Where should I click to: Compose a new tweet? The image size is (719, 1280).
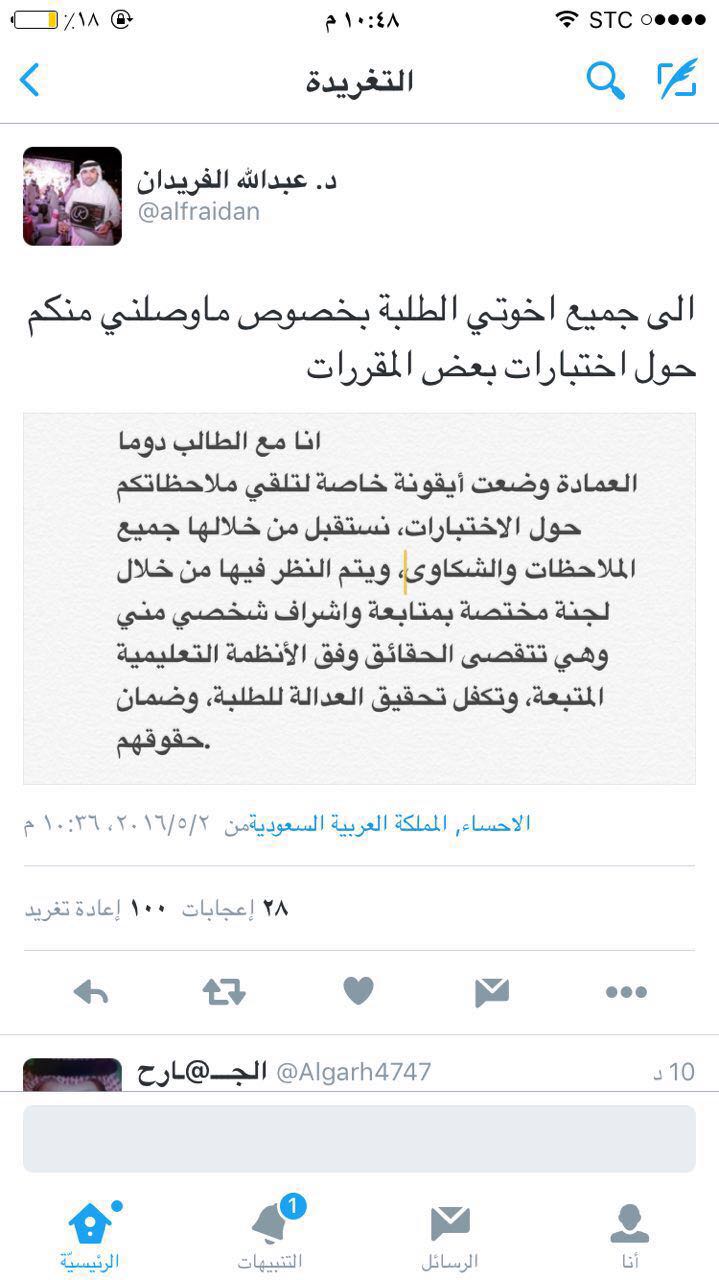pyautogui.click(x=677, y=80)
